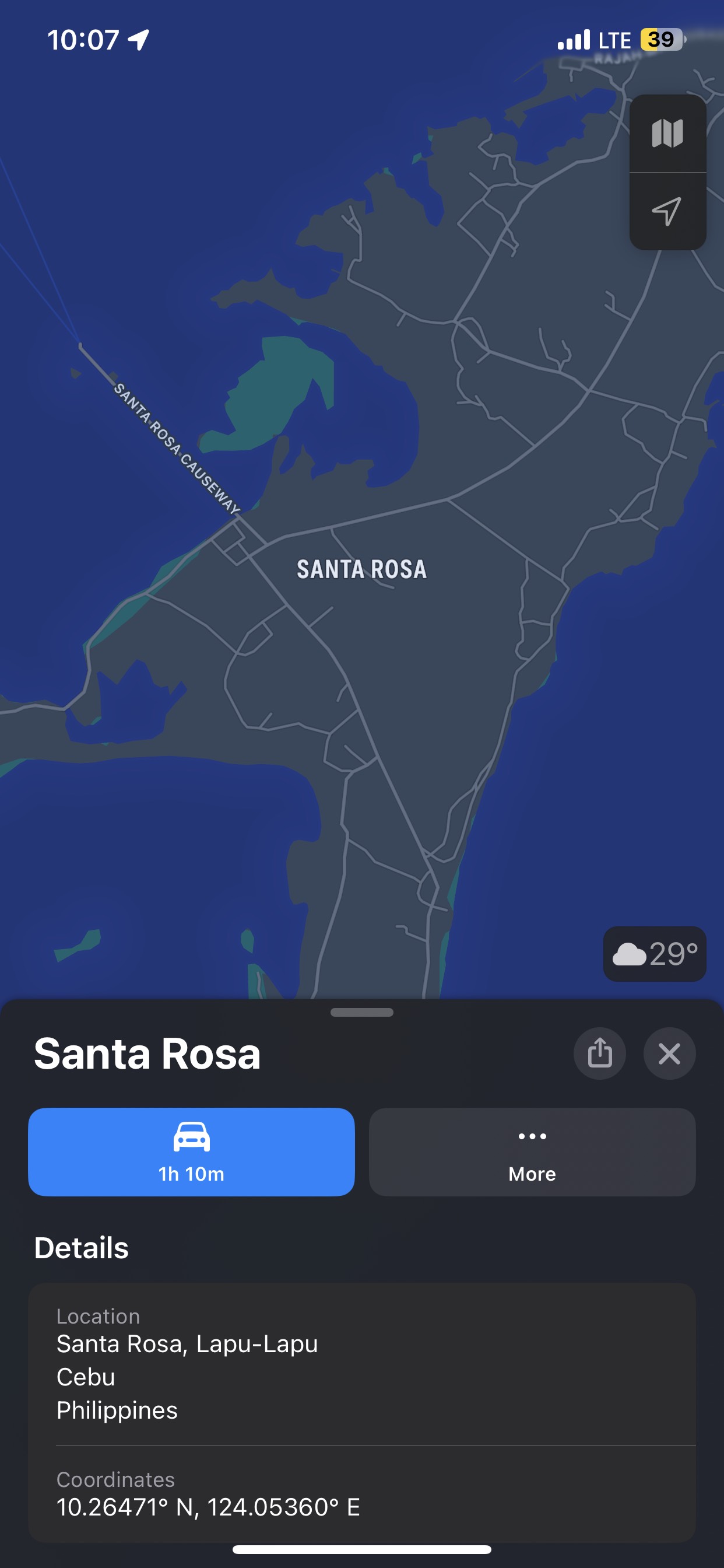Get driving directions, 1h 10m
Image resolution: width=724 pixels, height=1568 pixels.
click(191, 1151)
